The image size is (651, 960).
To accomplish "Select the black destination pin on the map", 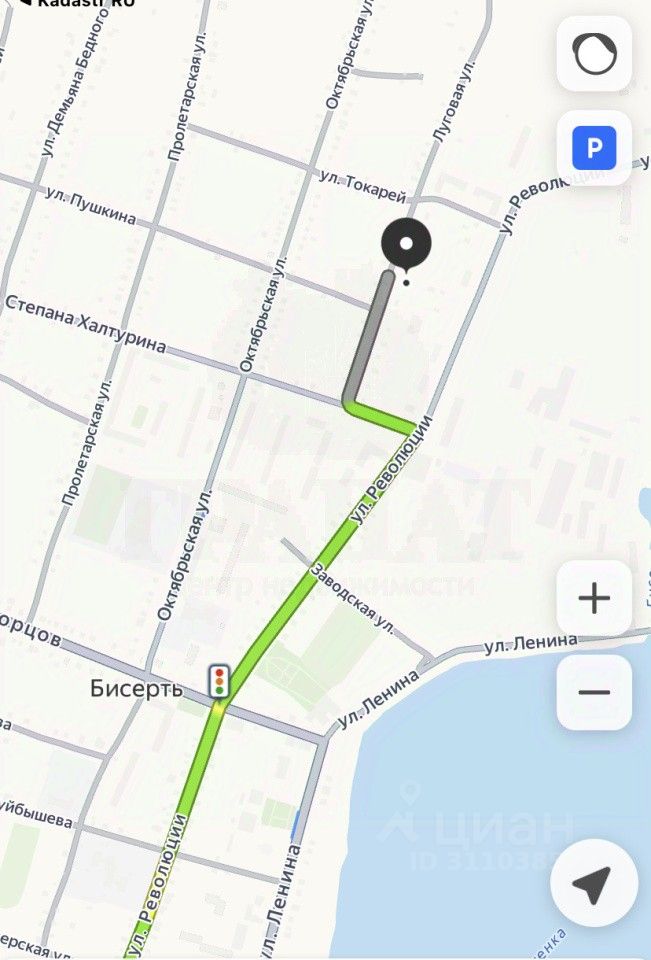I will click(406, 244).
